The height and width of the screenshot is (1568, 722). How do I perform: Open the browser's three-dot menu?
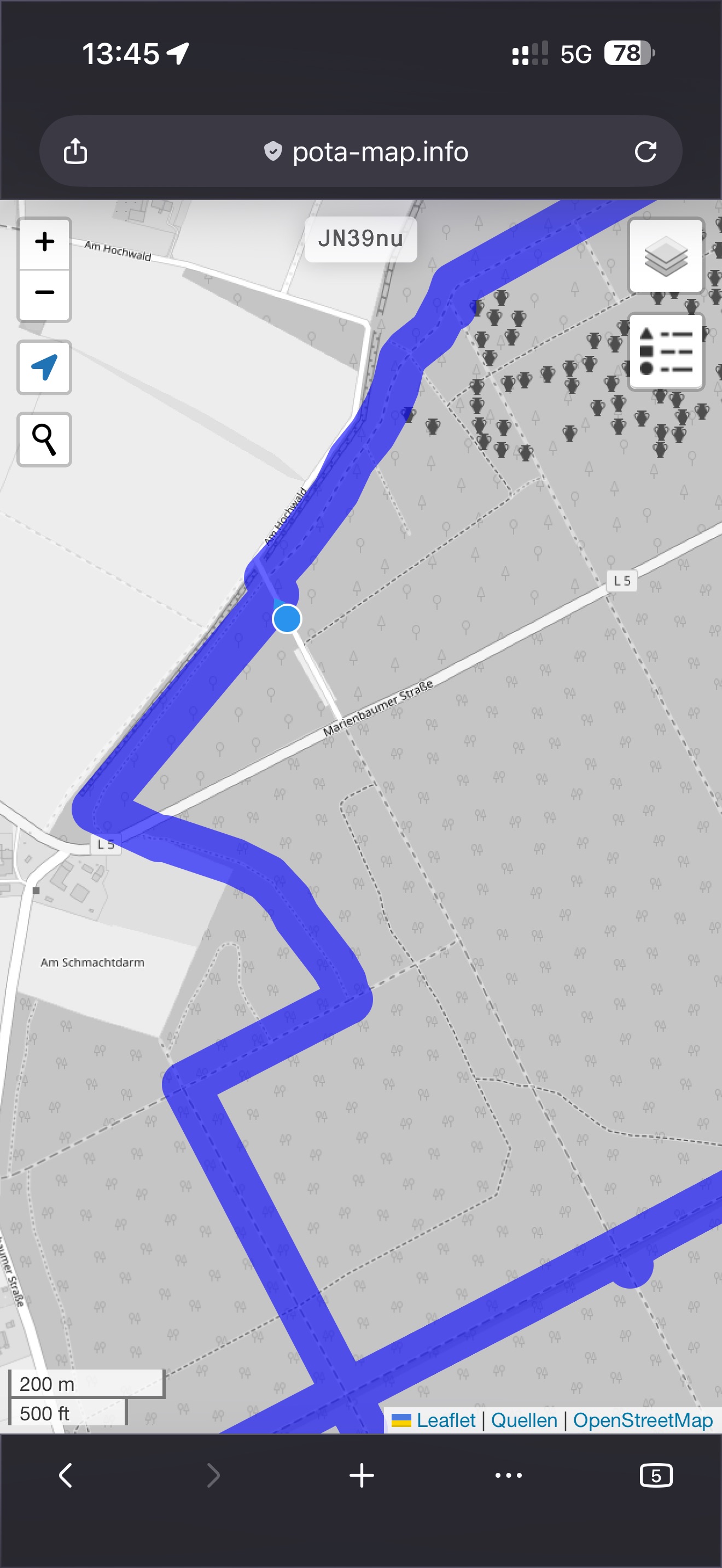pos(508,1475)
